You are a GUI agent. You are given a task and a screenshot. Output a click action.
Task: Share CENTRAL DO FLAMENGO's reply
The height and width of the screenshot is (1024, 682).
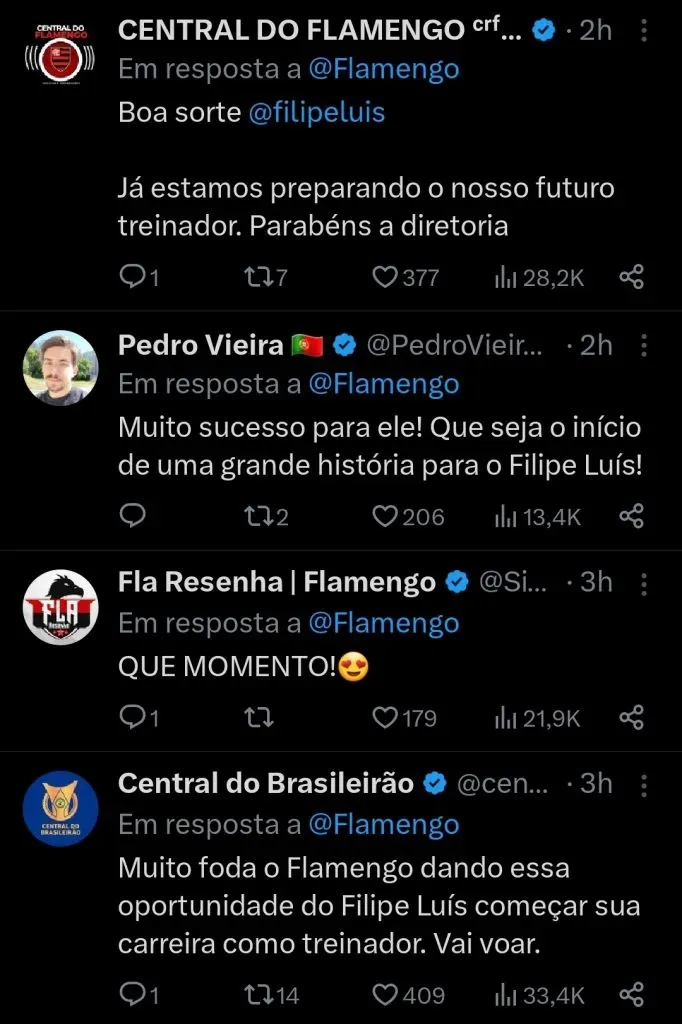(x=631, y=277)
